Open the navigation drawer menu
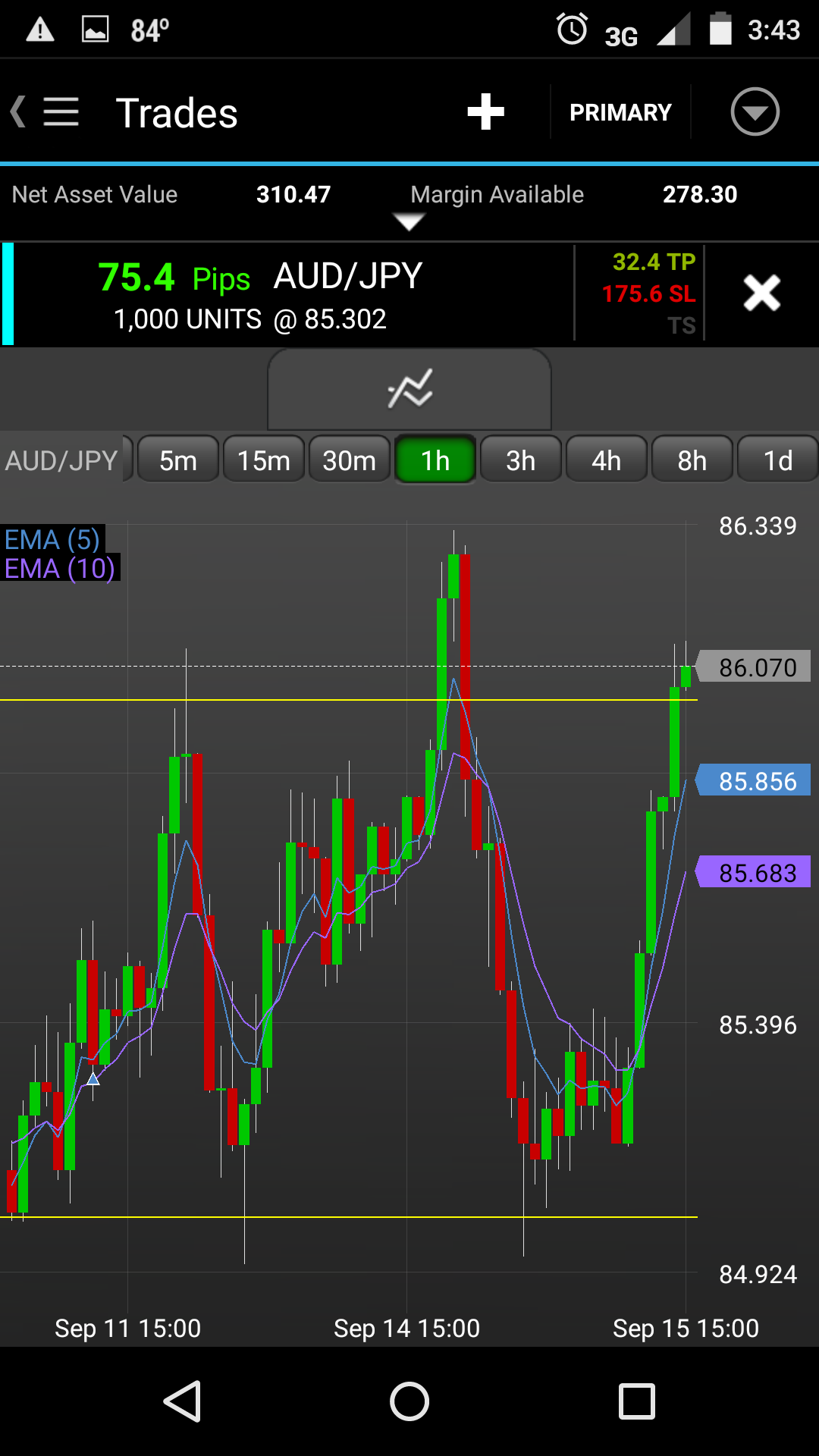Image resolution: width=819 pixels, height=1456 pixels. [x=61, y=112]
